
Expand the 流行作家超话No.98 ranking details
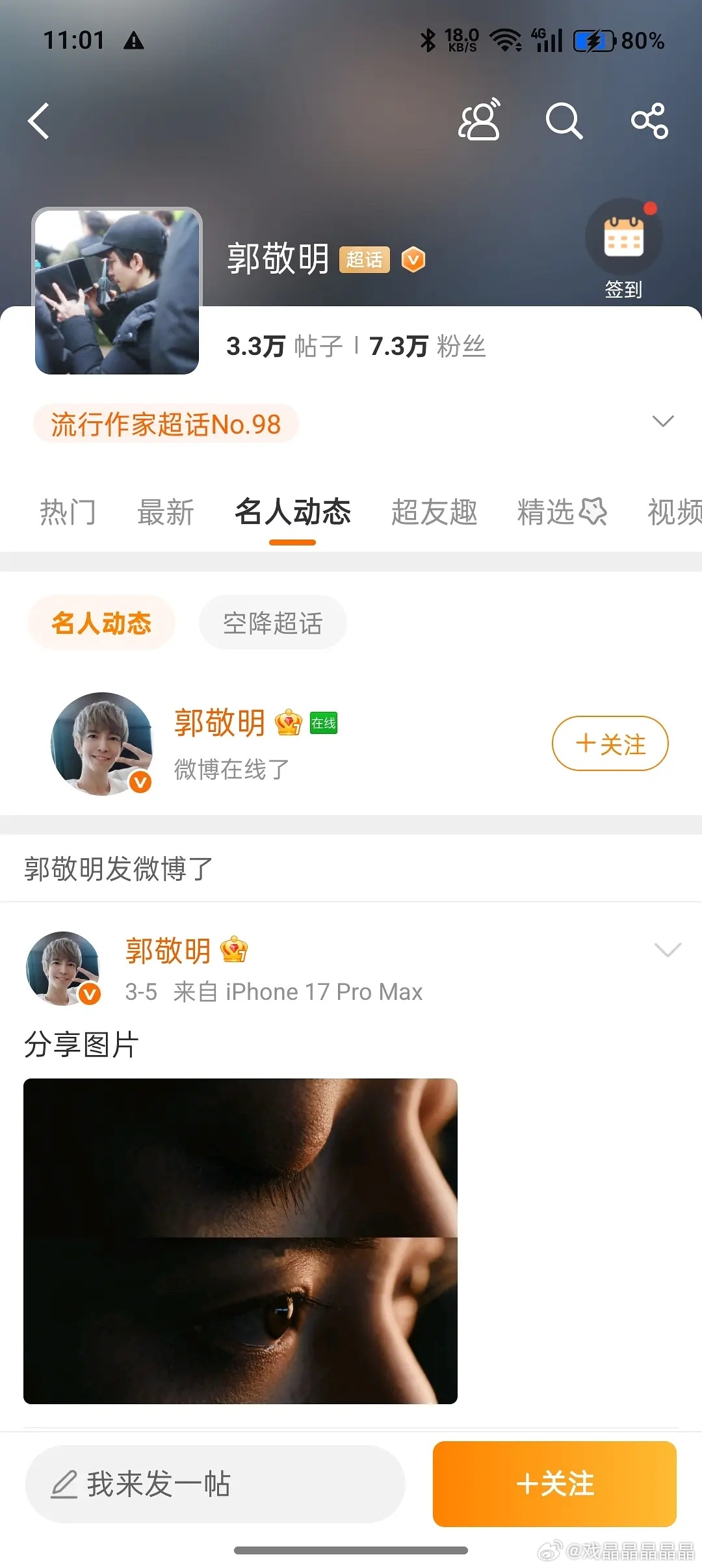click(x=664, y=422)
